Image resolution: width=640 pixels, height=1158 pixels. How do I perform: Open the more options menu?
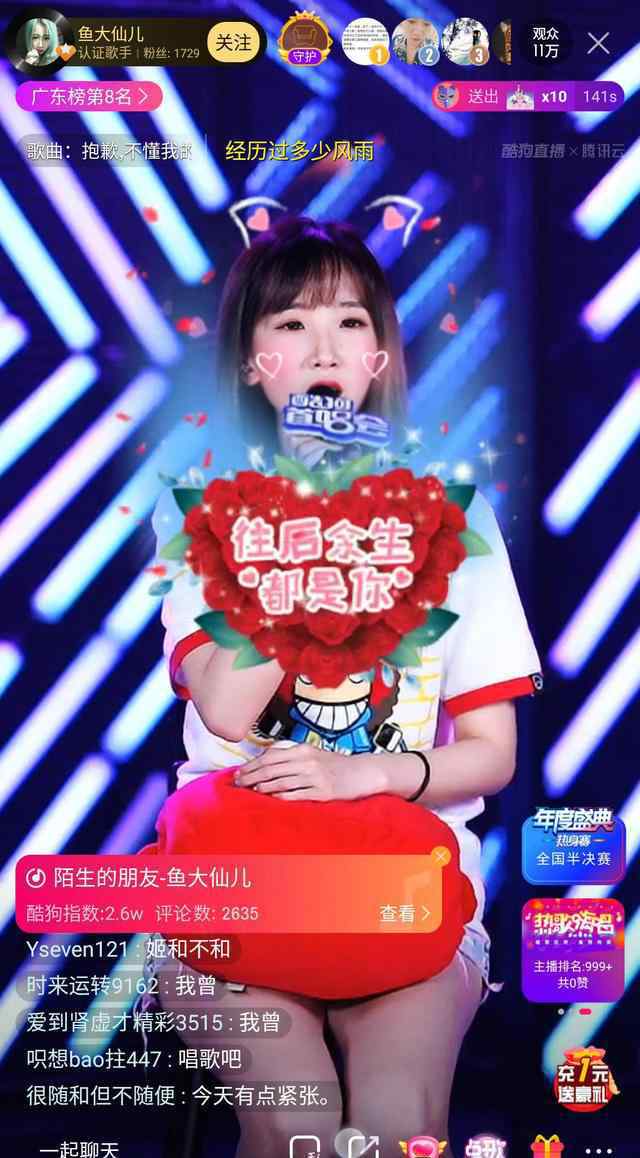(599, 1150)
